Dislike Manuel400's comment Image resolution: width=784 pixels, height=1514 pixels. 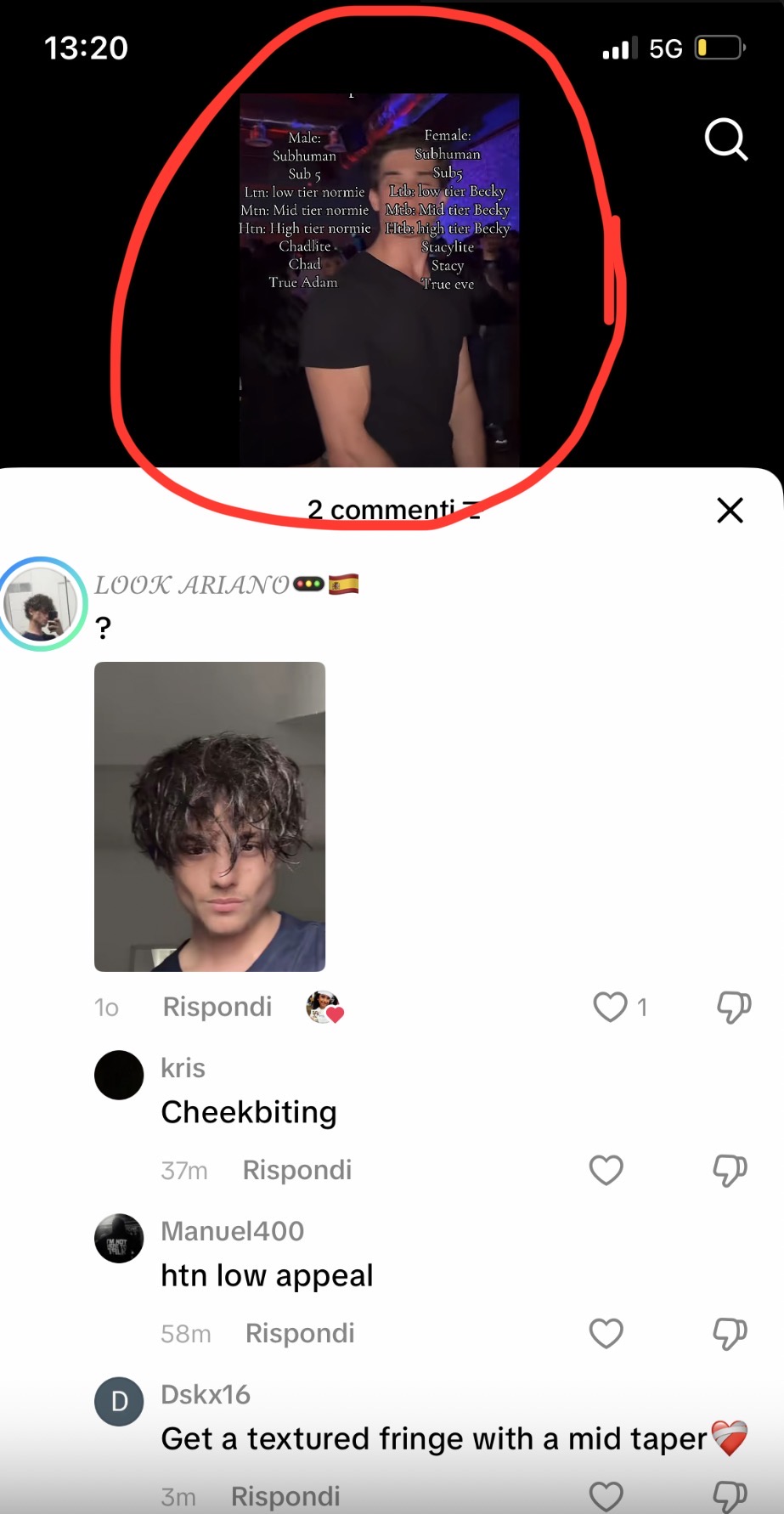pos(730,1333)
